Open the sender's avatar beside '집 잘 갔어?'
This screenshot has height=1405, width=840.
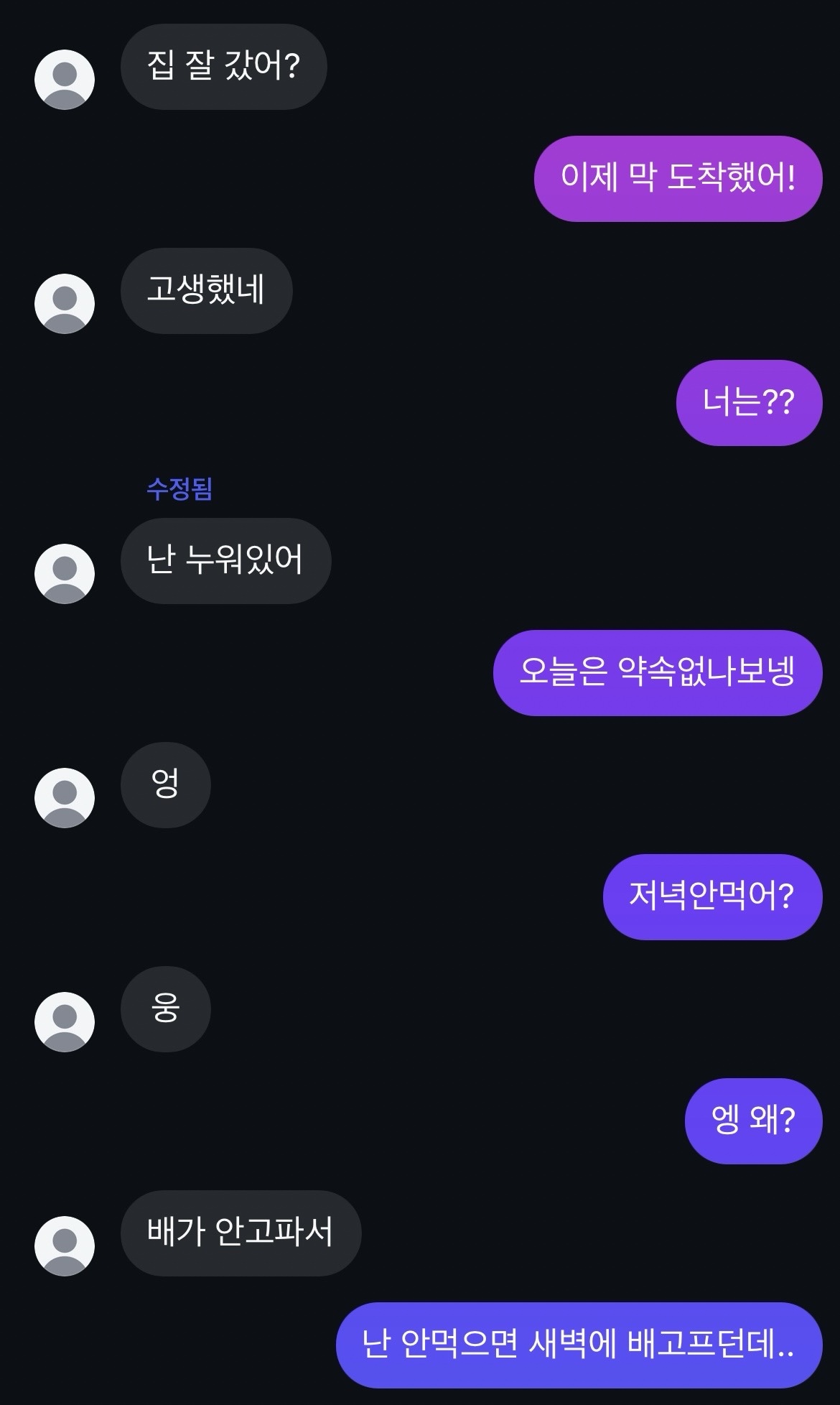(65, 79)
